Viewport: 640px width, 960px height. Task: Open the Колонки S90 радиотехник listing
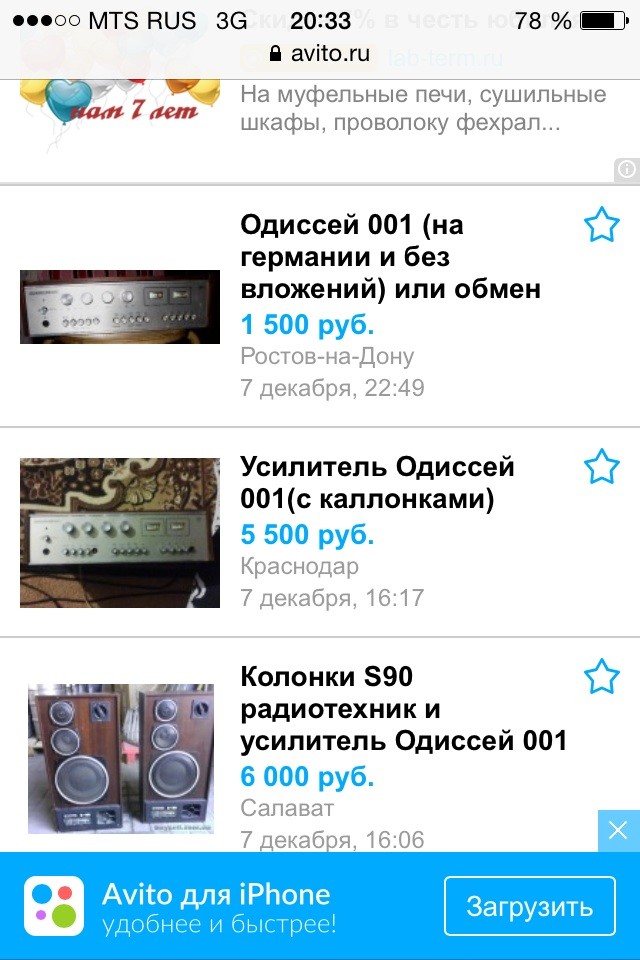tap(403, 709)
